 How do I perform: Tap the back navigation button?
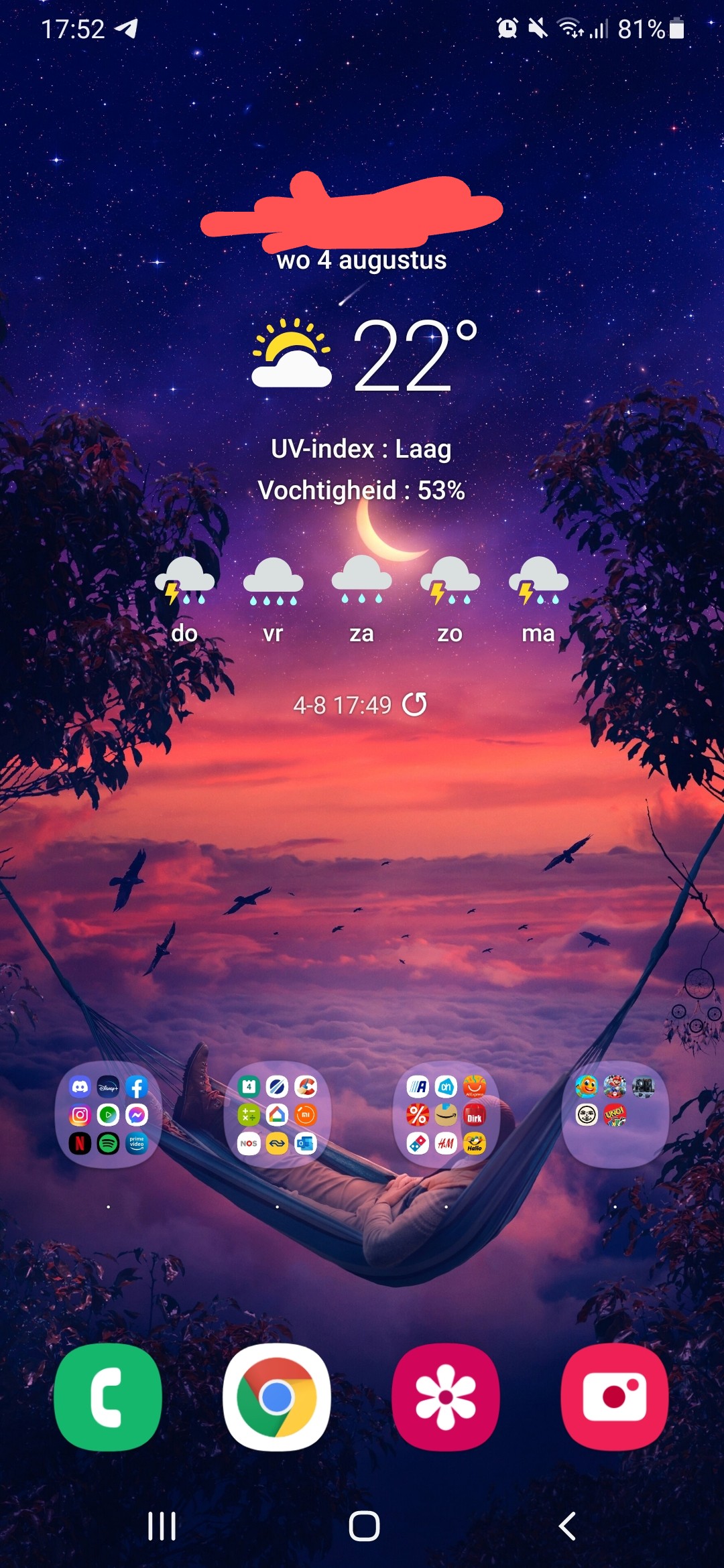point(567,1526)
